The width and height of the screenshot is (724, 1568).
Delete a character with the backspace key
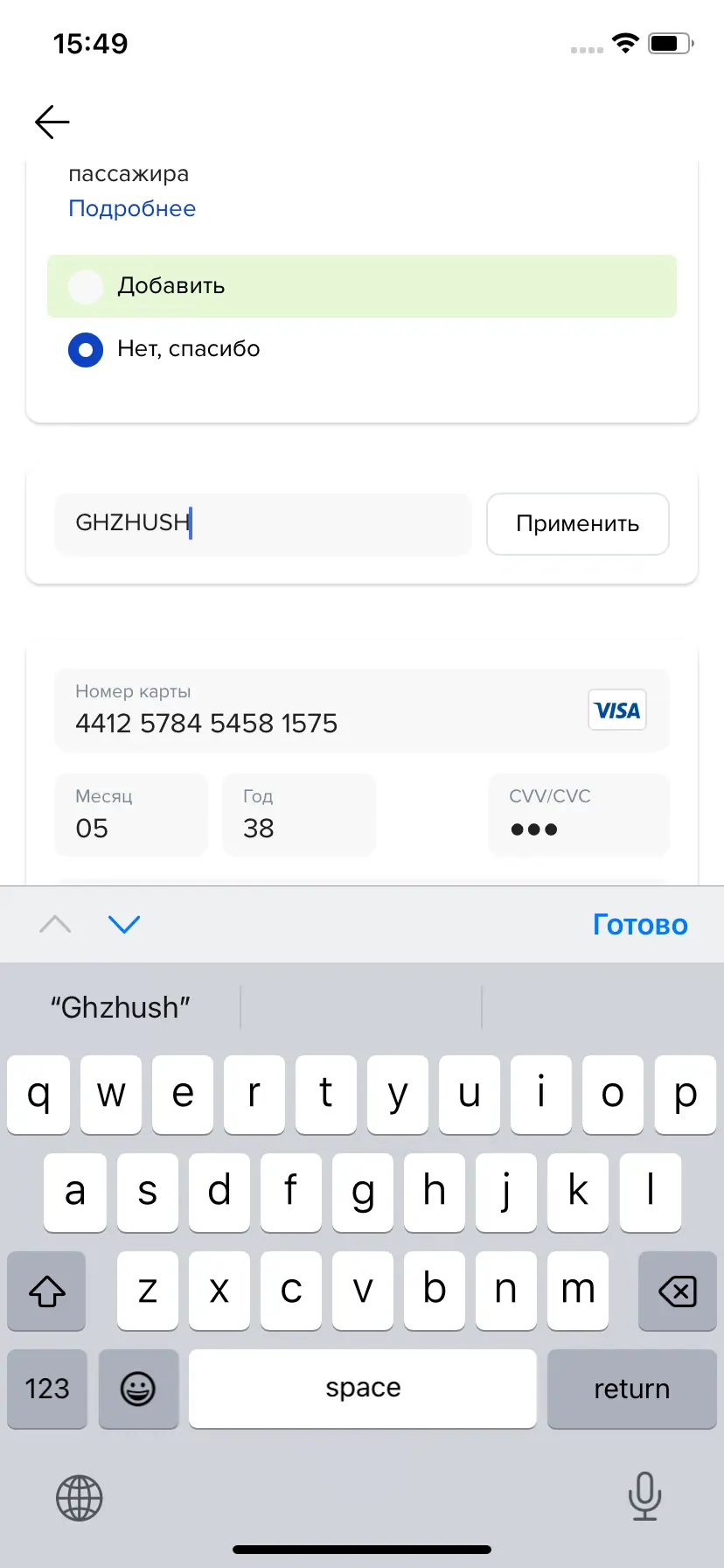pos(677,1291)
